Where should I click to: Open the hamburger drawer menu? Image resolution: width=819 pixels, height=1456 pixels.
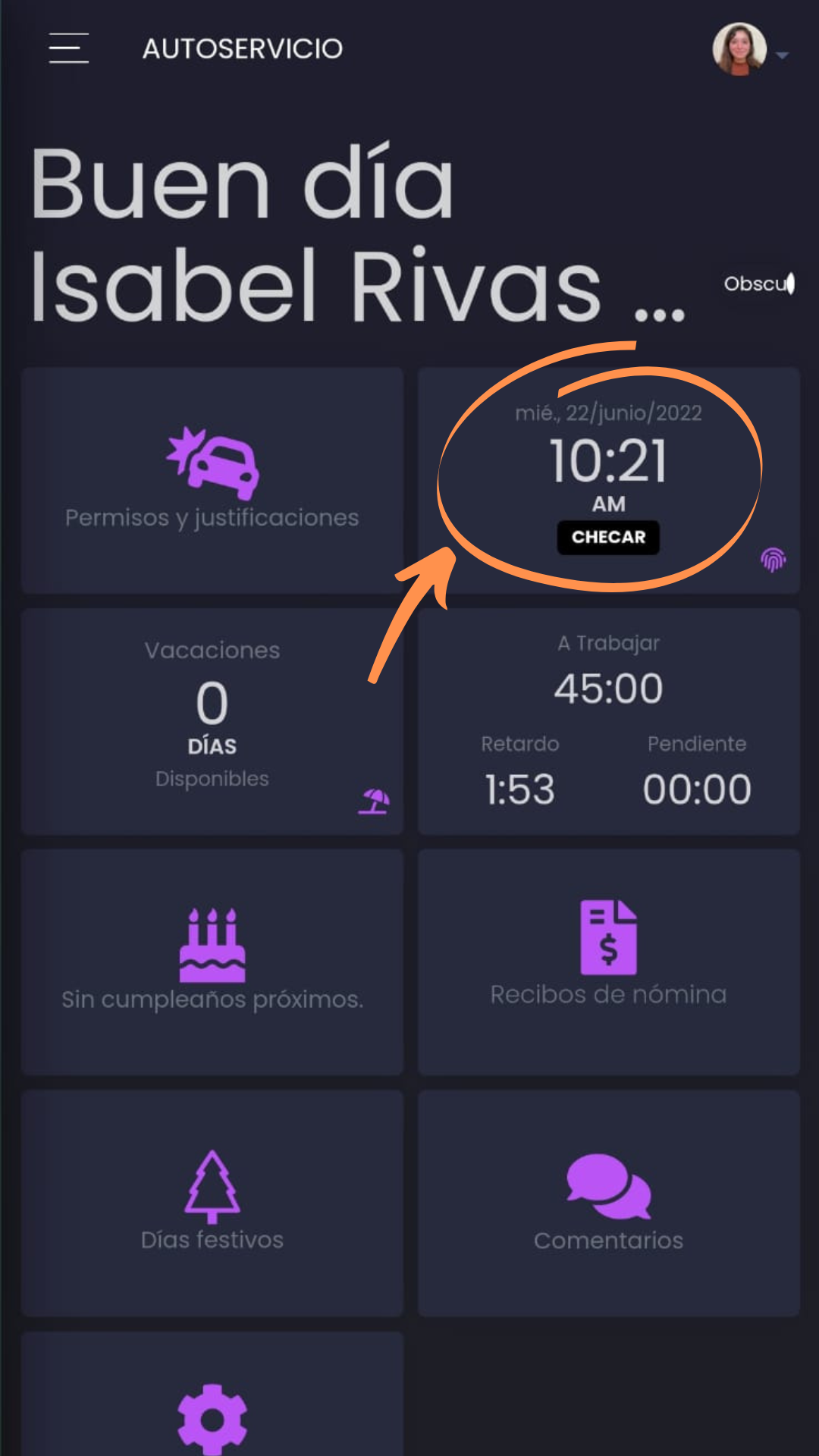pyautogui.click(x=69, y=48)
